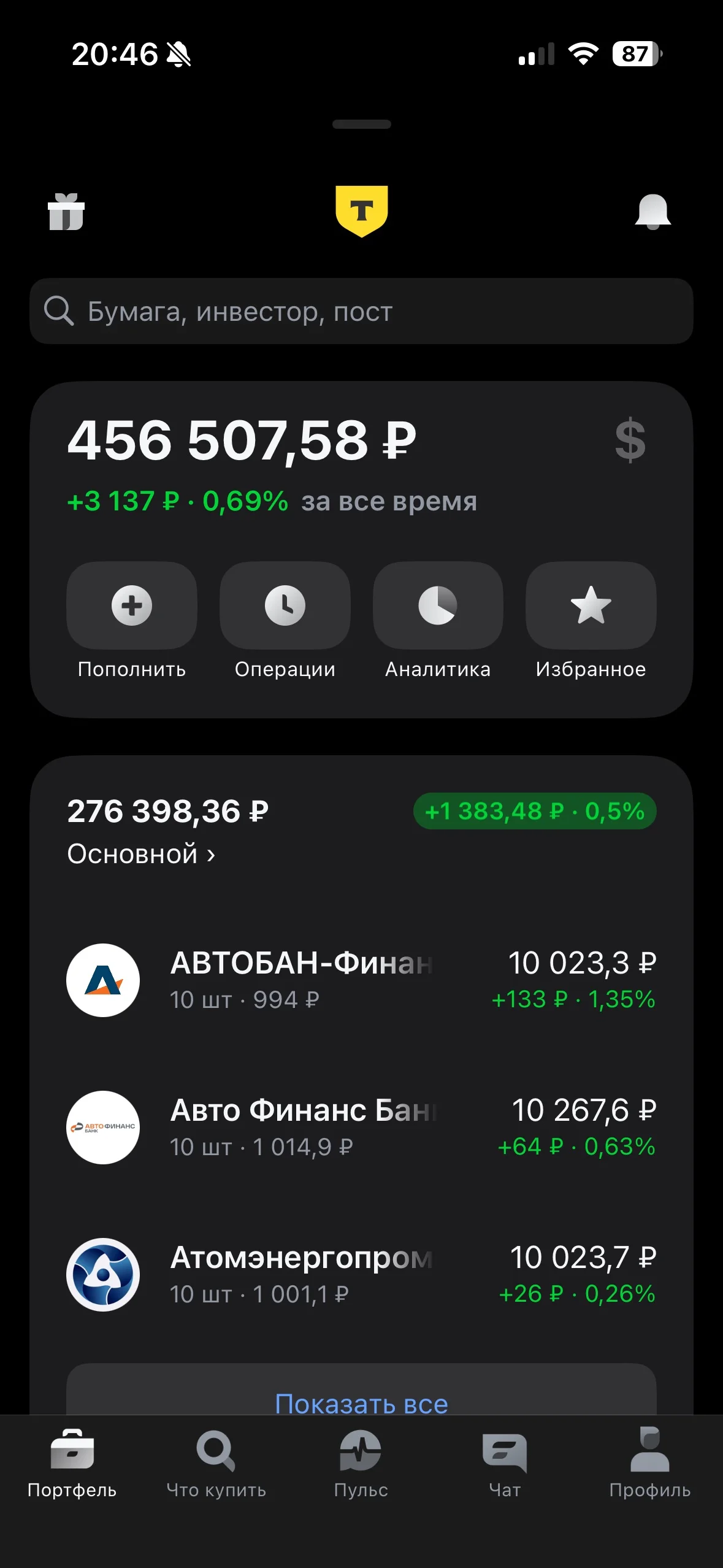Image resolution: width=723 pixels, height=1568 pixels.
Task: Switch portfolio currency with the dollar icon
Action: coord(630,440)
